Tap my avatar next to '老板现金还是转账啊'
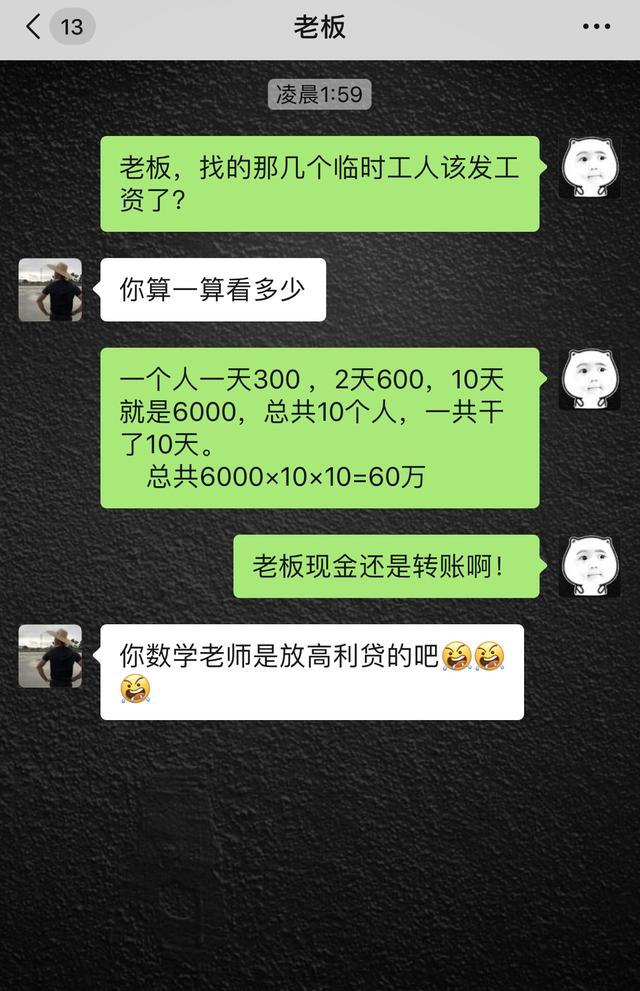The image size is (640, 991). click(x=589, y=566)
